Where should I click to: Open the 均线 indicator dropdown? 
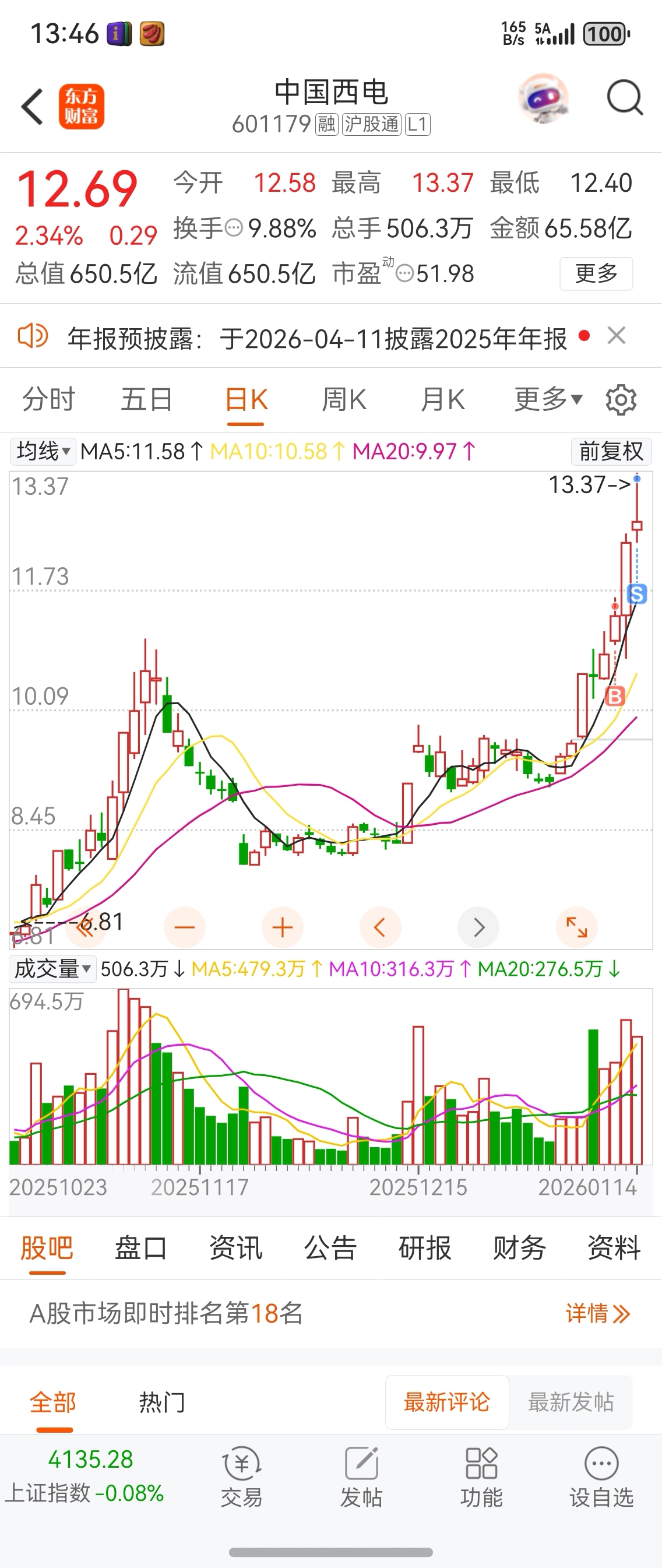(43, 452)
